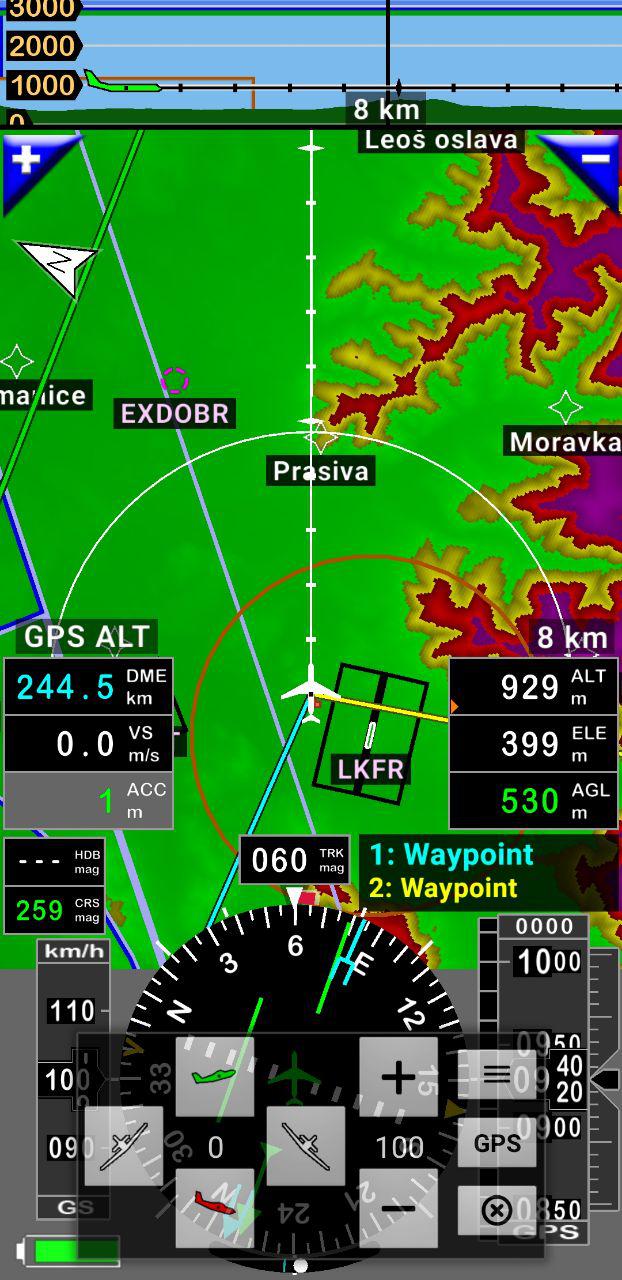Tap the north arrow compass on map
The height and width of the screenshot is (1280, 622).
point(60,264)
